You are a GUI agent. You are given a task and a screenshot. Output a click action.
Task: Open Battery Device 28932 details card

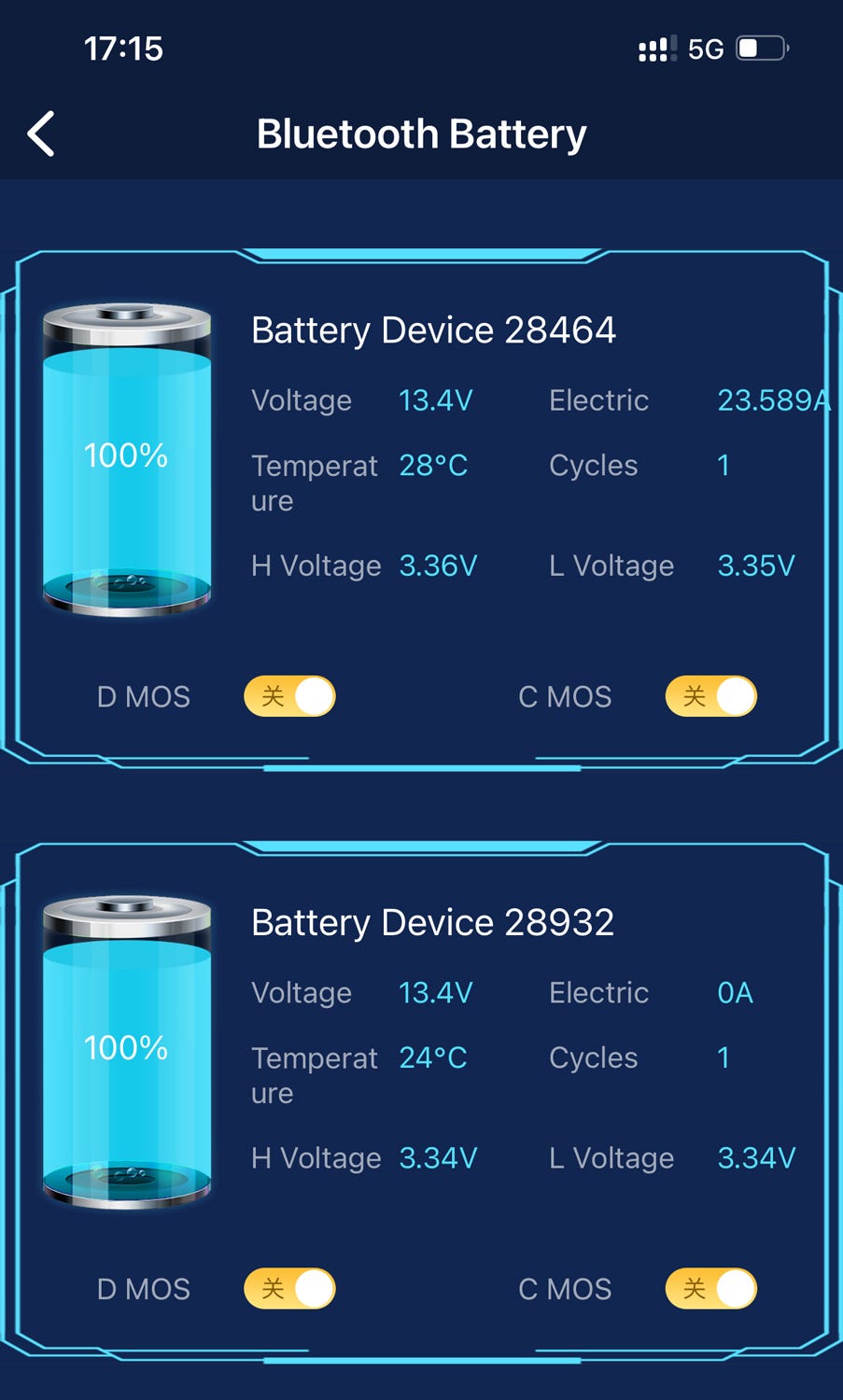coord(432,923)
